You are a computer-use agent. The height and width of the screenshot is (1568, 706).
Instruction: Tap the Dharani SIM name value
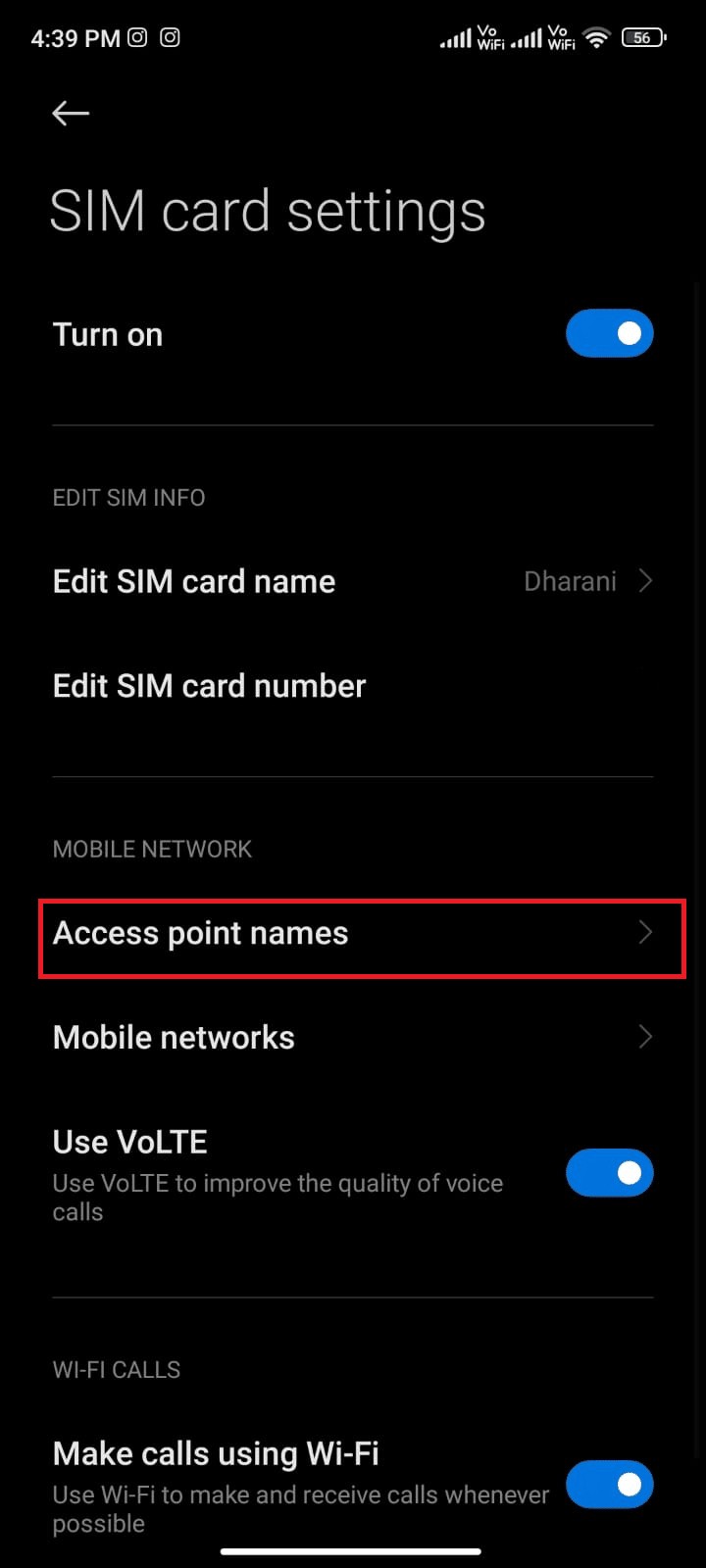click(x=570, y=581)
